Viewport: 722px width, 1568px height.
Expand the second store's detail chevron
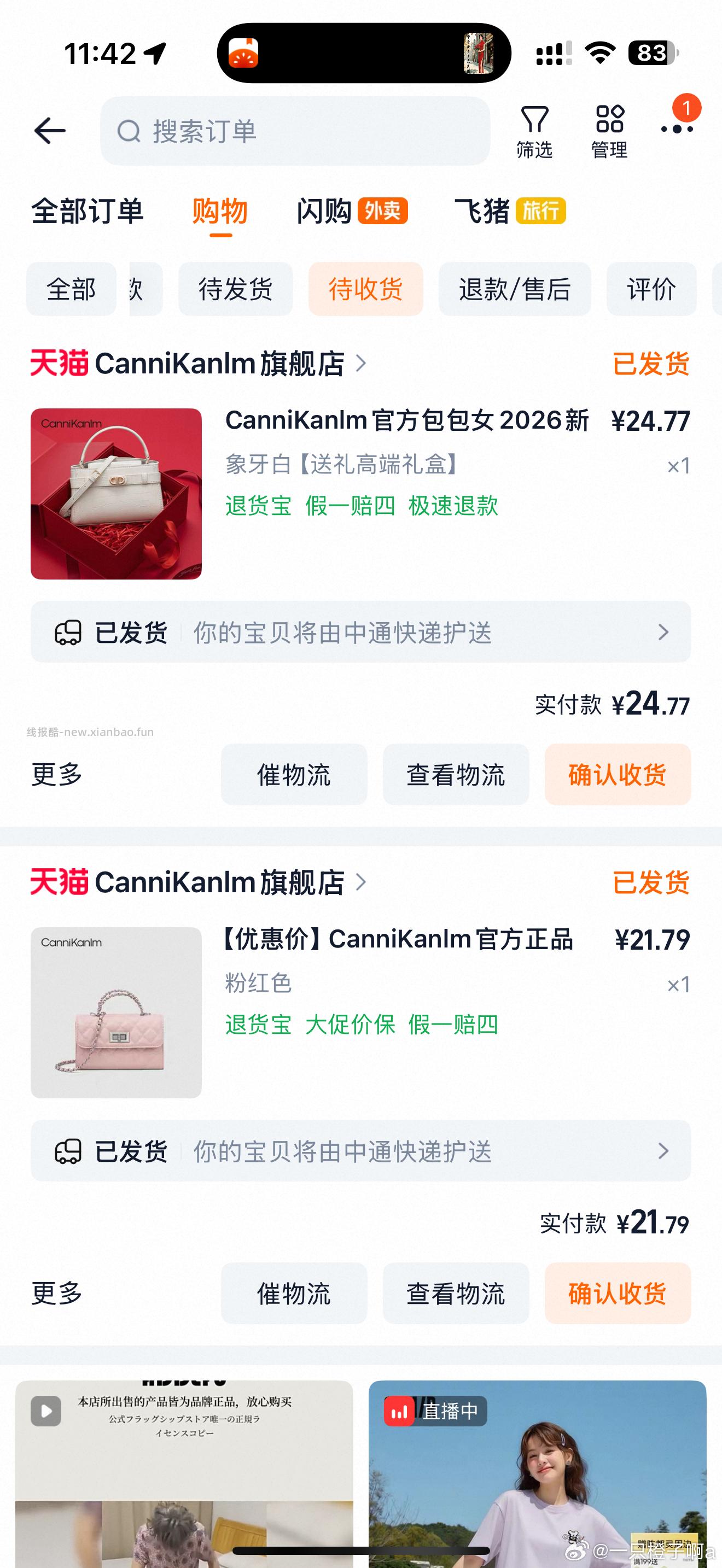pos(360,883)
